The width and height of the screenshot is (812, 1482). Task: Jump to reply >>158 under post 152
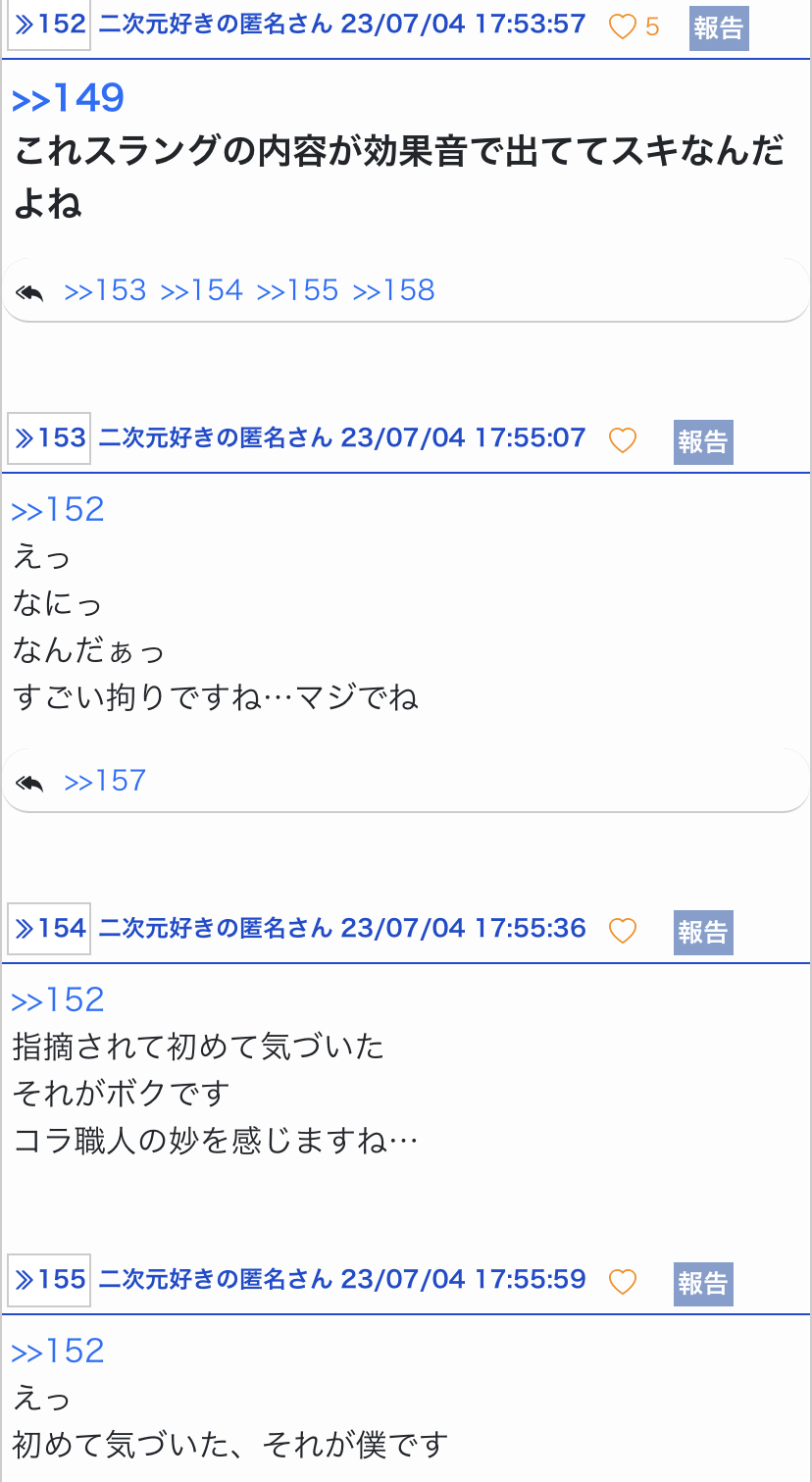[393, 290]
